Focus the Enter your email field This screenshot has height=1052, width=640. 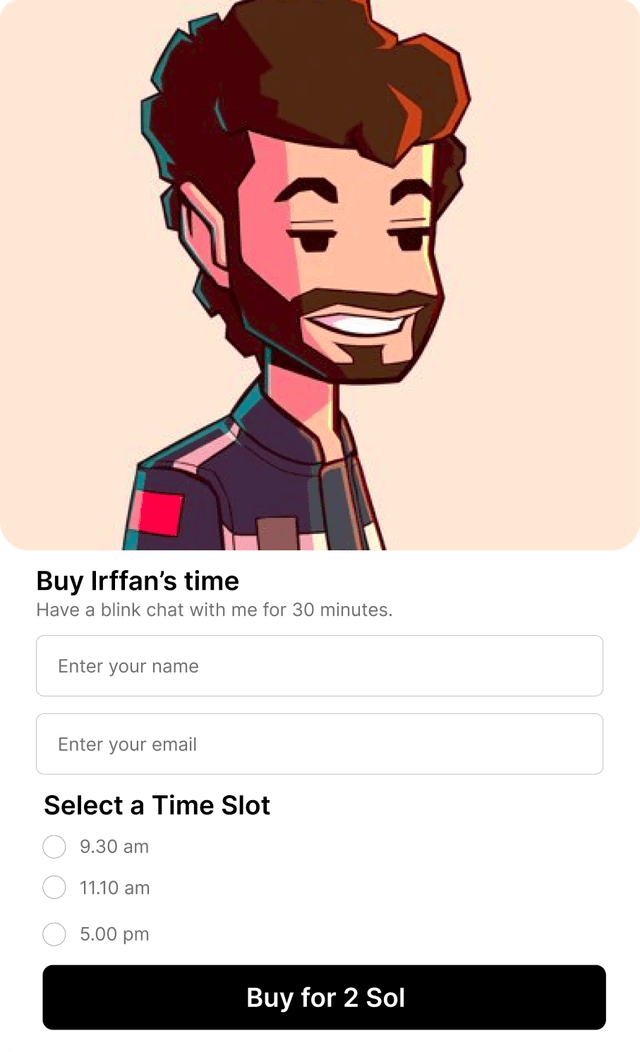(x=319, y=744)
